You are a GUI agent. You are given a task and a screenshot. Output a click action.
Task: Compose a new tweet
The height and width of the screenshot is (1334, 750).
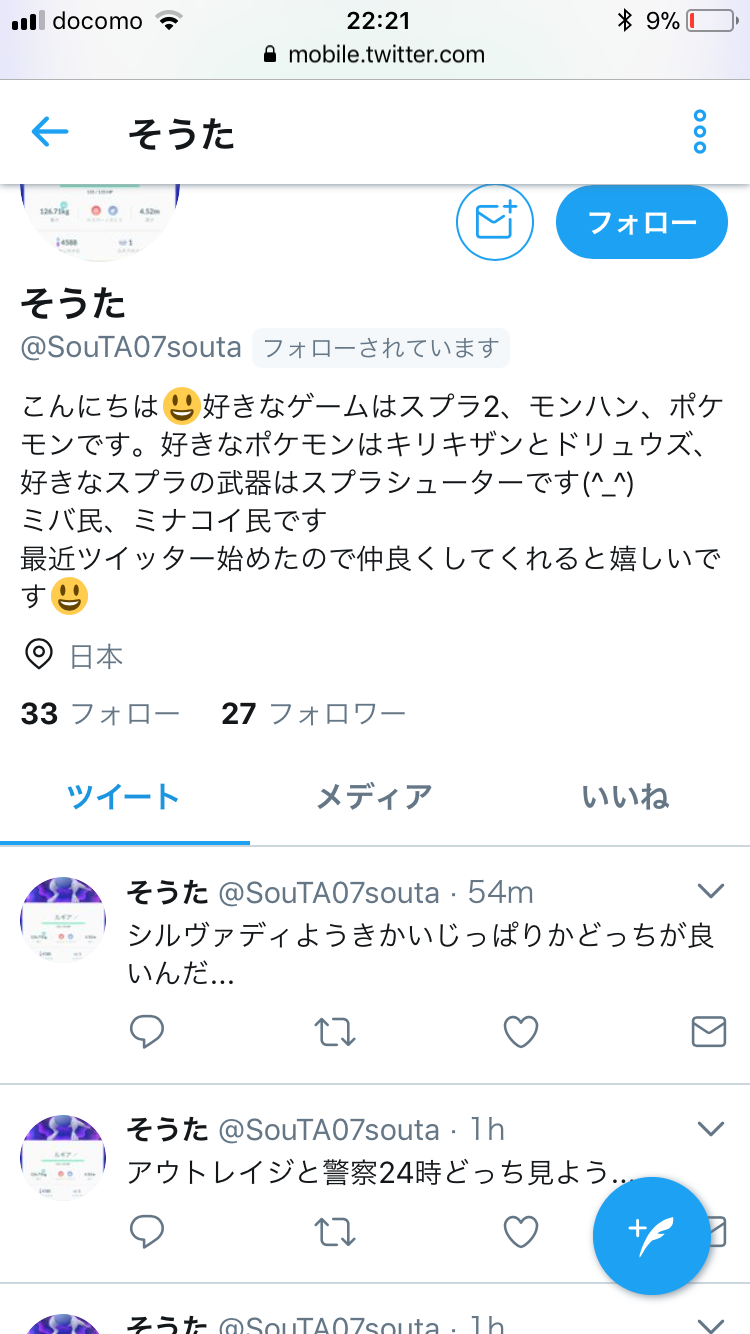[651, 1236]
